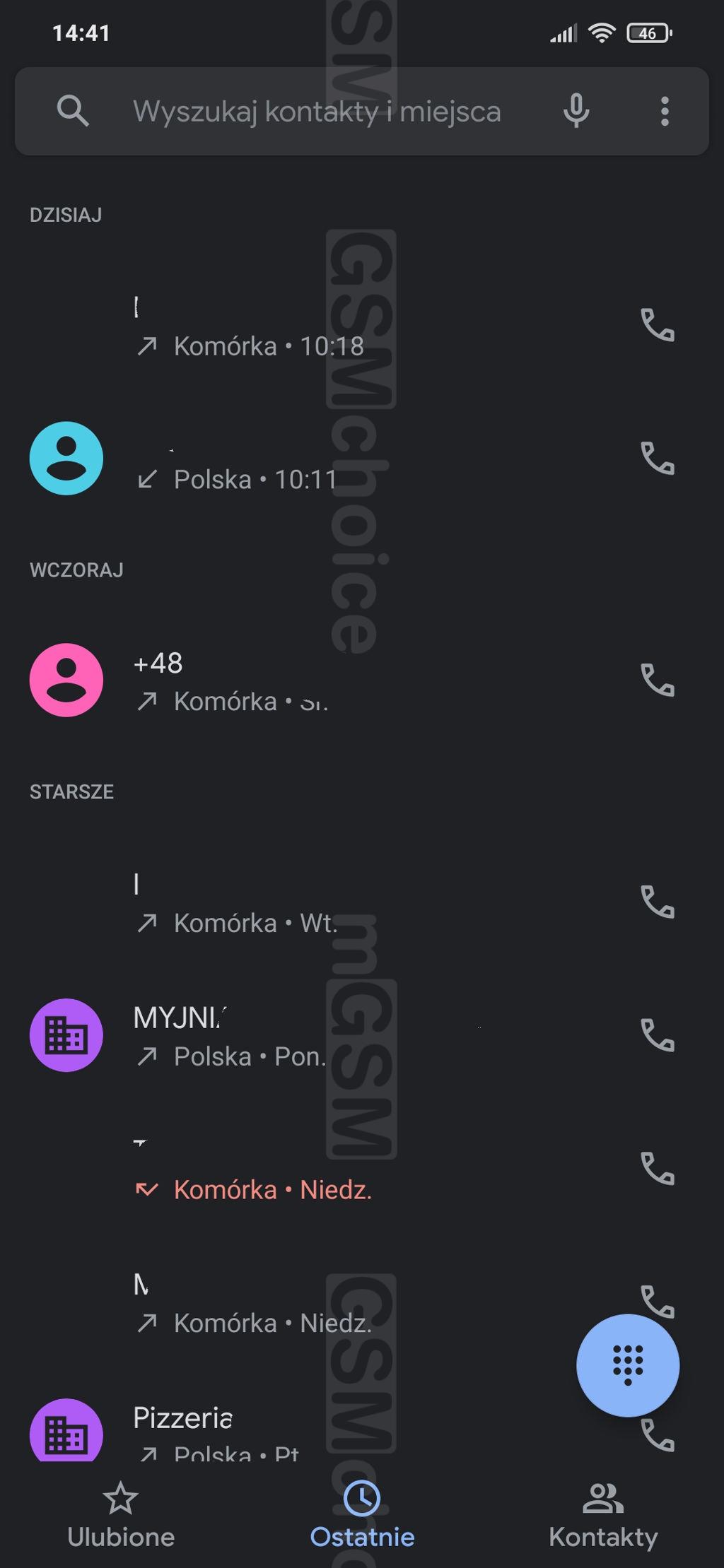Call the MYJNIA business

(657, 1036)
